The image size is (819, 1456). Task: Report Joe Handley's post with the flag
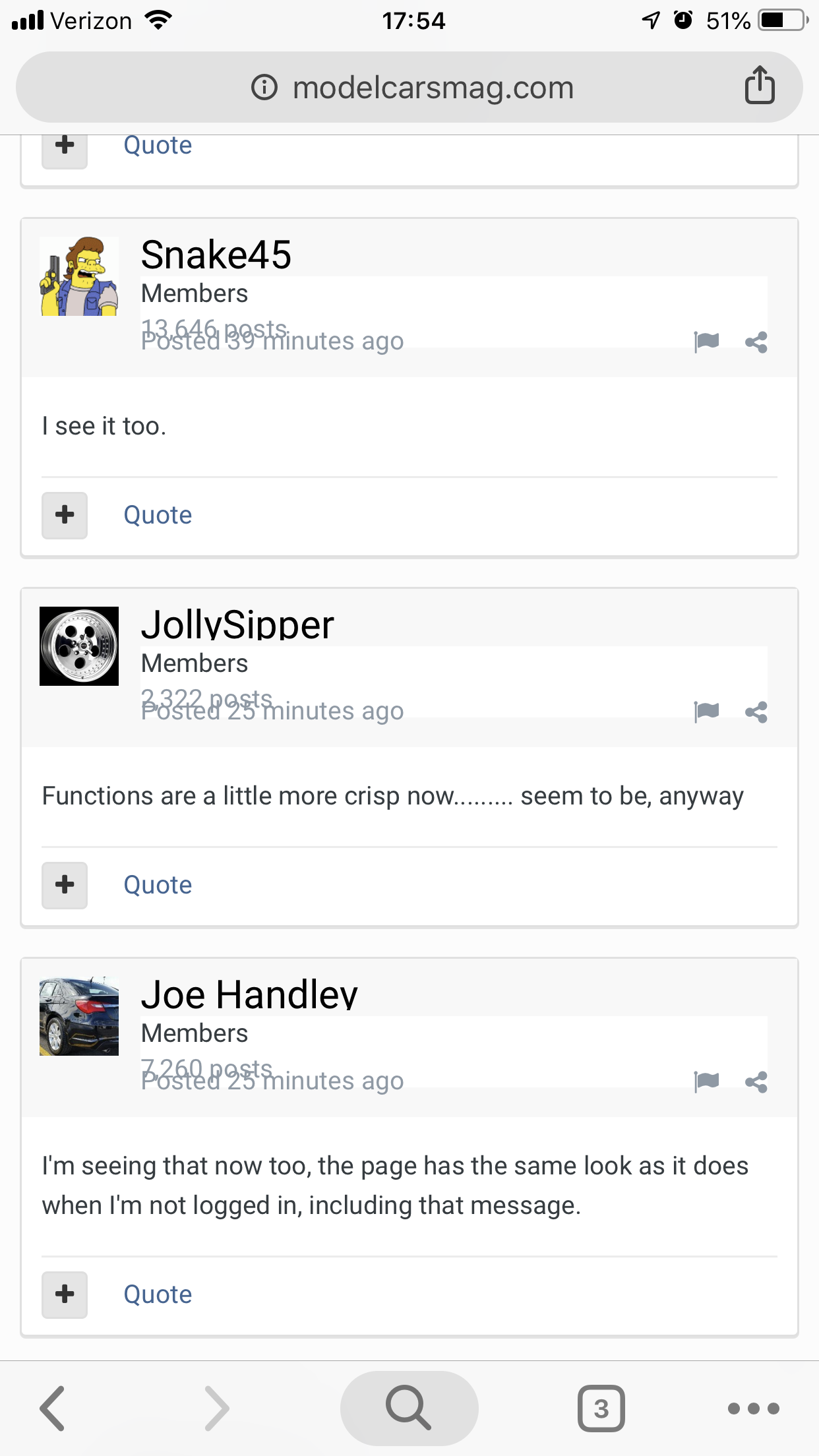click(x=706, y=1081)
